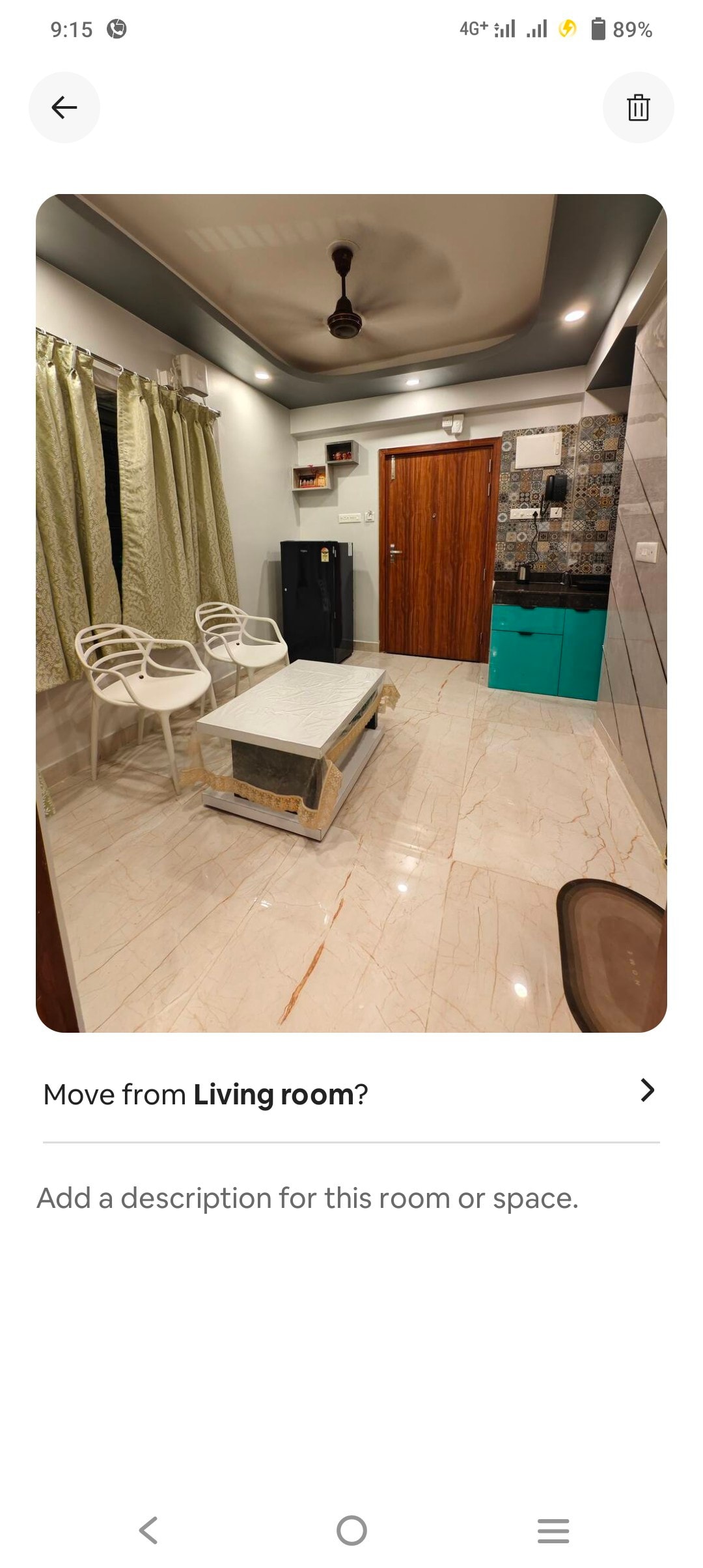The image size is (703, 1568).
Task: Add a description for this room
Action: (x=307, y=1198)
